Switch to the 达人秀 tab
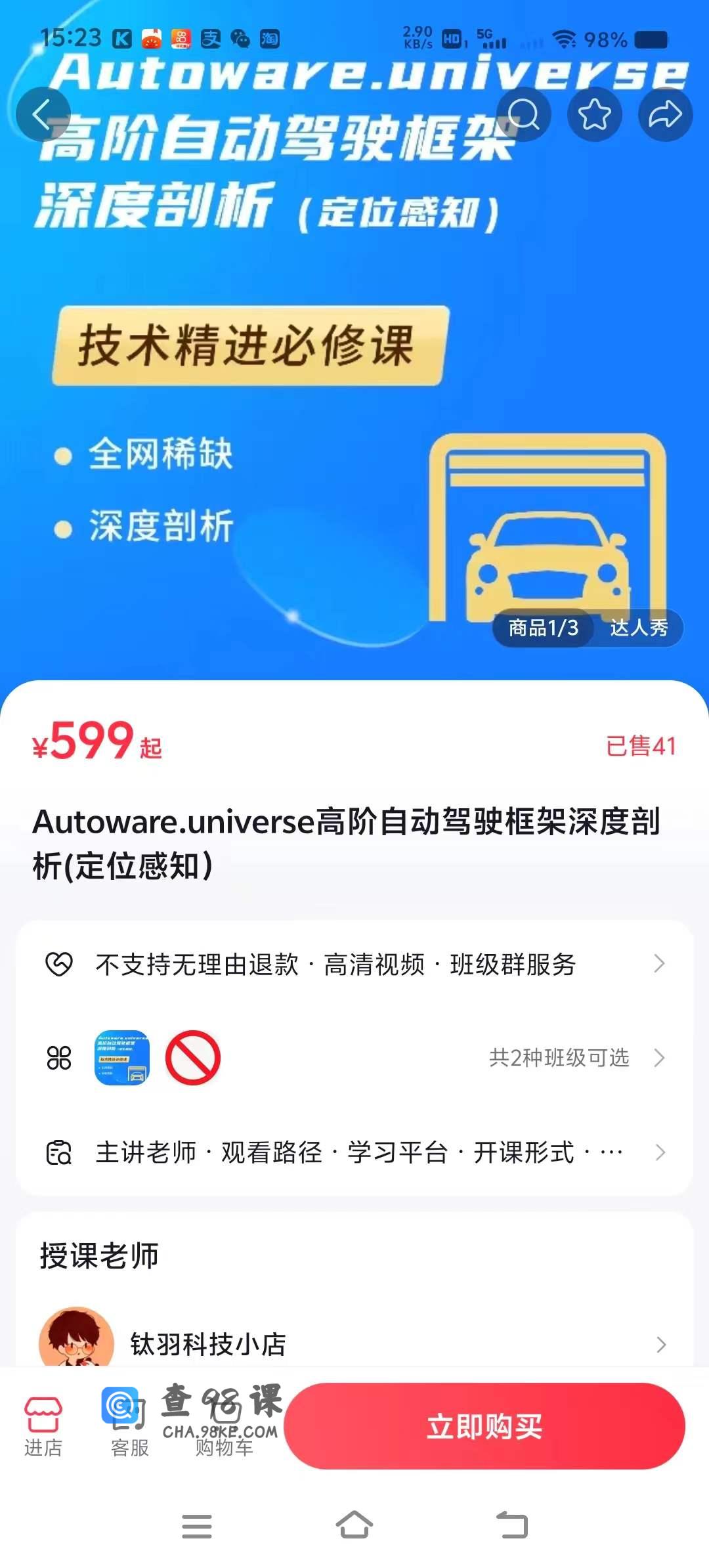This screenshot has width=709, height=1568. coord(638,628)
